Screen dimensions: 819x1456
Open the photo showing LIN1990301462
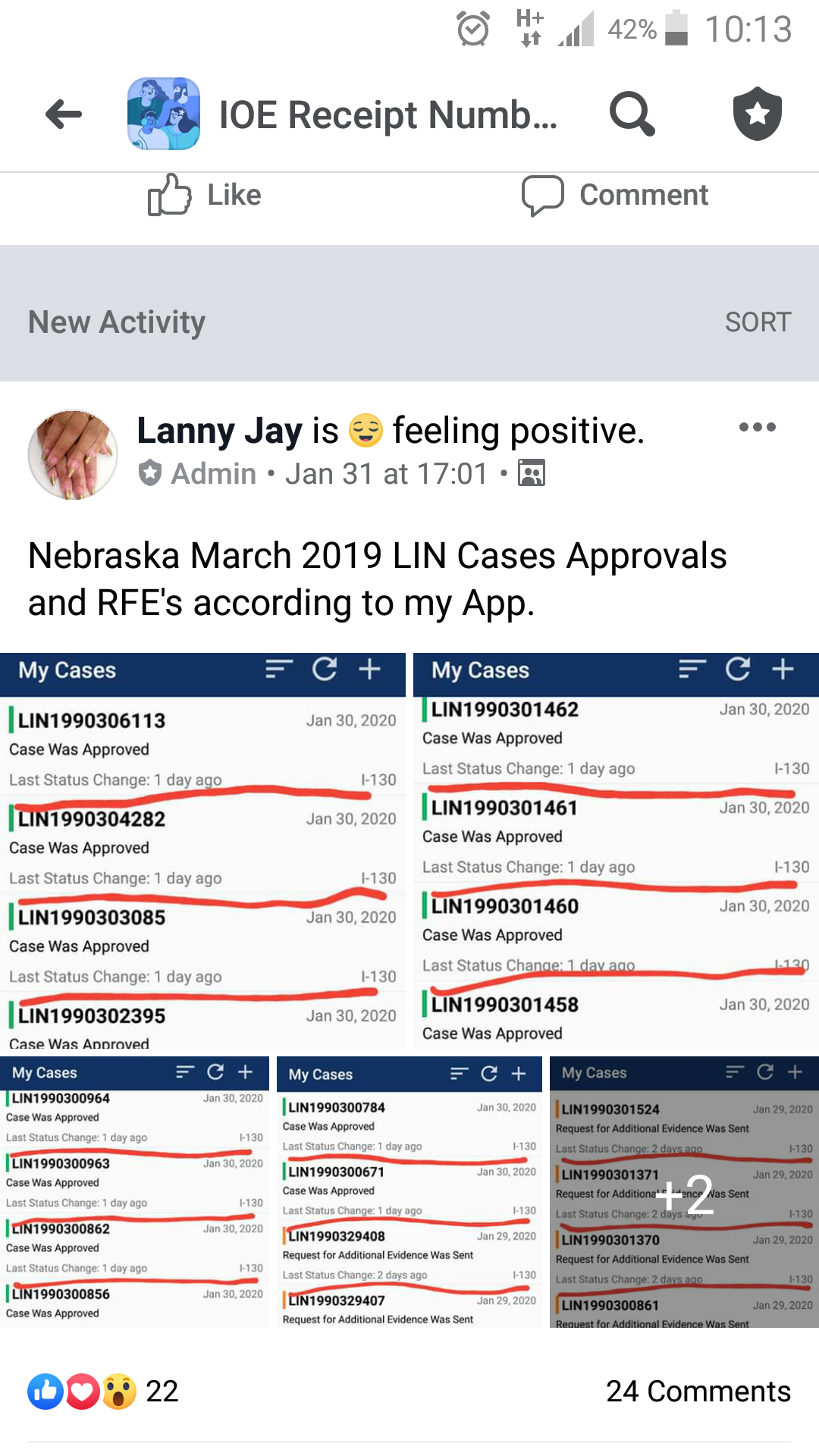[x=616, y=851]
